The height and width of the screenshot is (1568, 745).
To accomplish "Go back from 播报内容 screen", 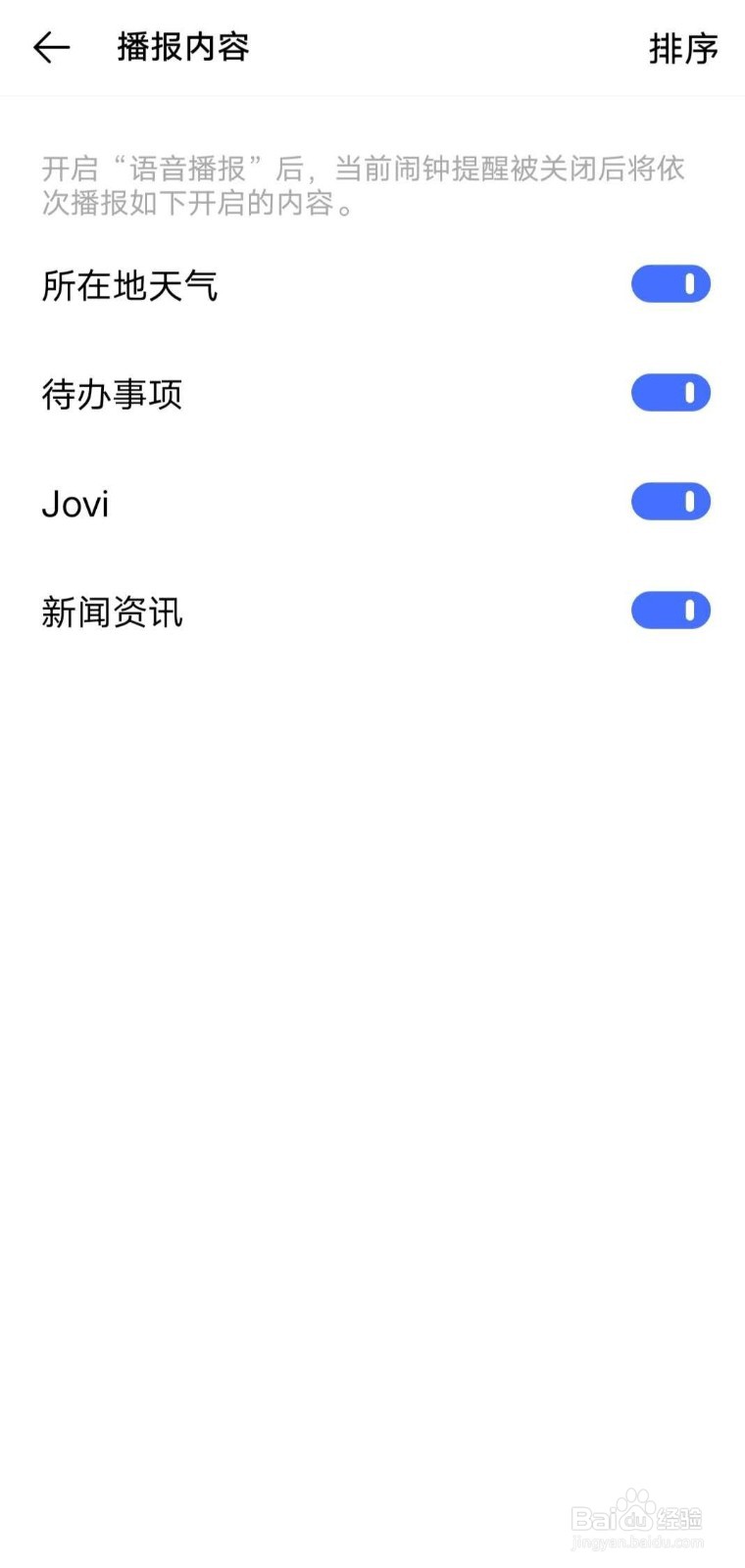I will click(51, 47).
